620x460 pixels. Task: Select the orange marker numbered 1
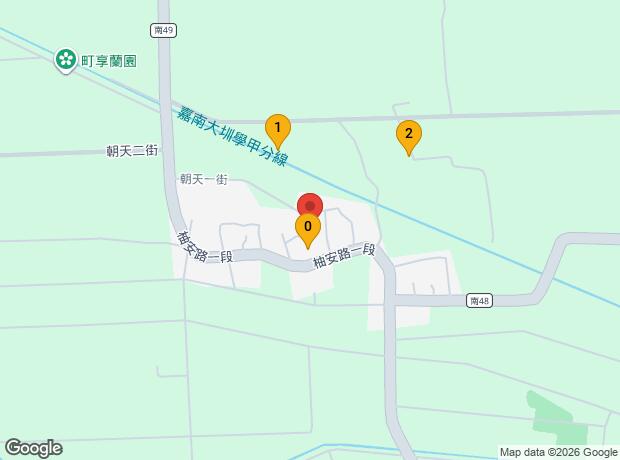(277, 130)
